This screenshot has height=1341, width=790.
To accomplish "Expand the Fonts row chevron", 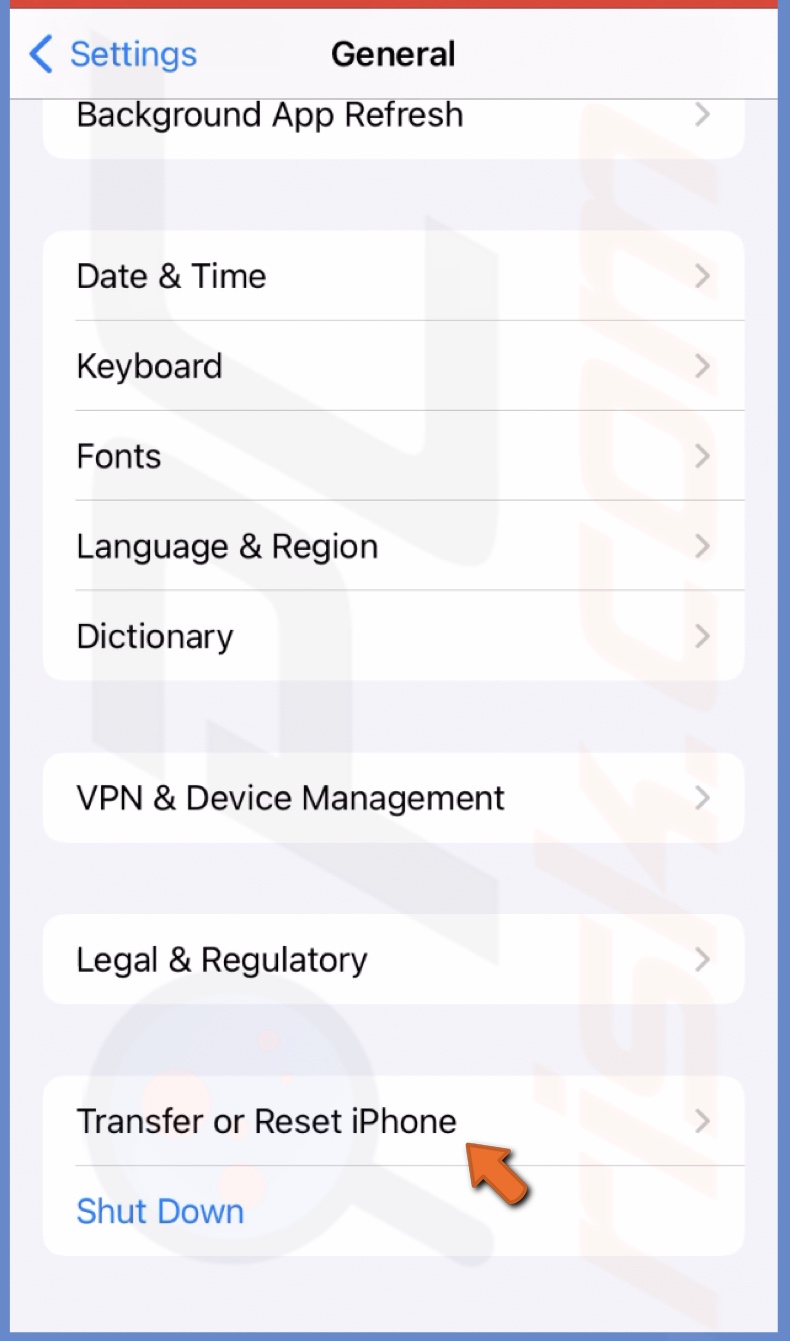I will coord(703,456).
